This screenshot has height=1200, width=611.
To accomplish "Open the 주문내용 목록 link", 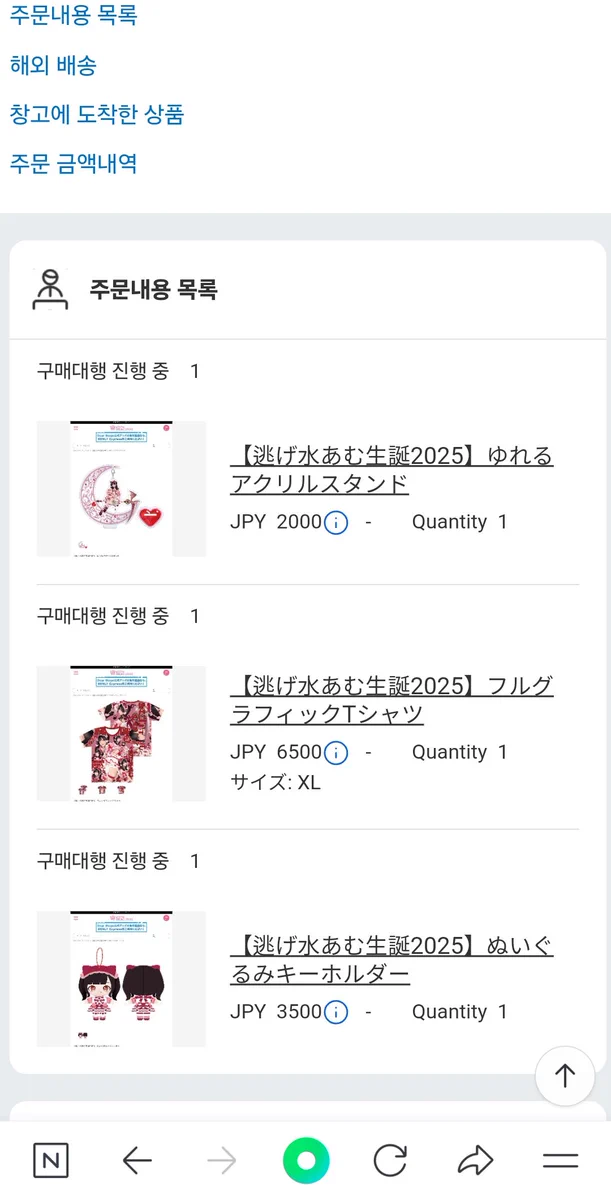I will coord(73,15).
